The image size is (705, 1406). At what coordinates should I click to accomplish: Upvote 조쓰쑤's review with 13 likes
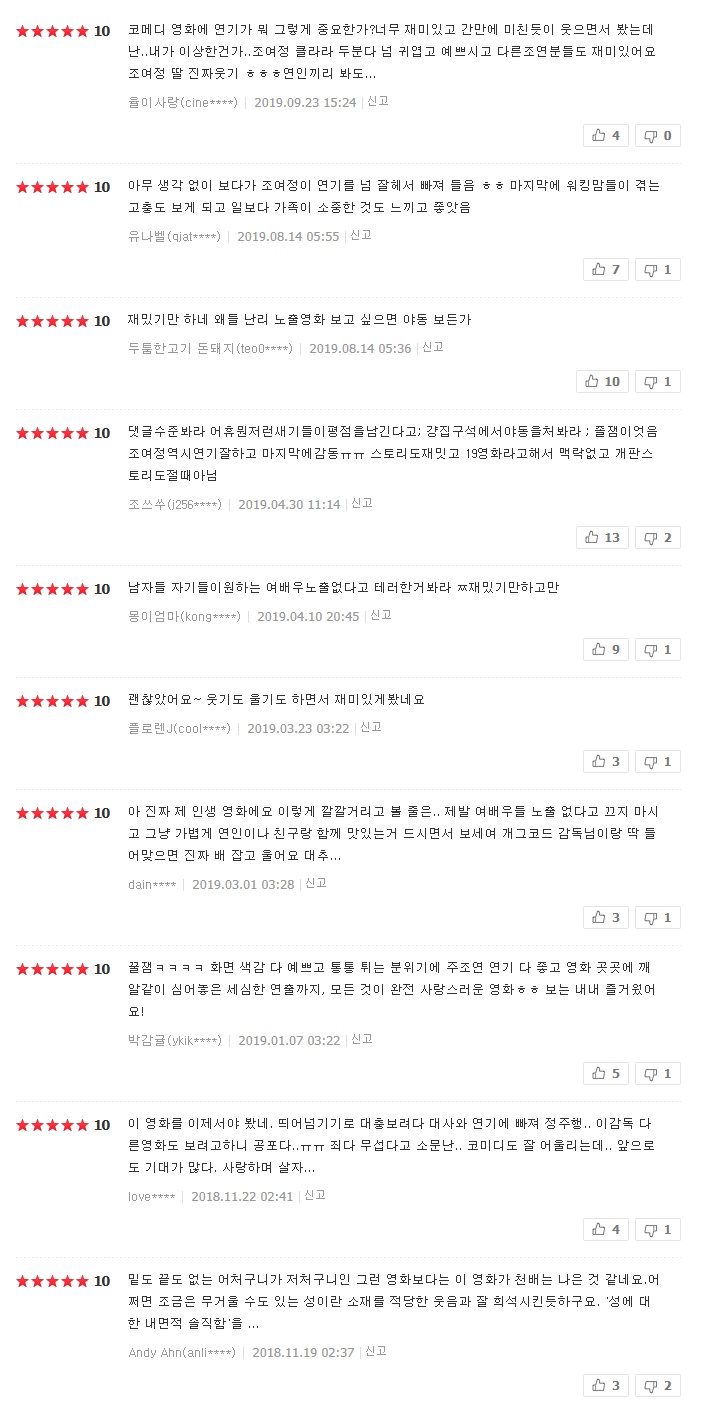click(x=602, y=537)
